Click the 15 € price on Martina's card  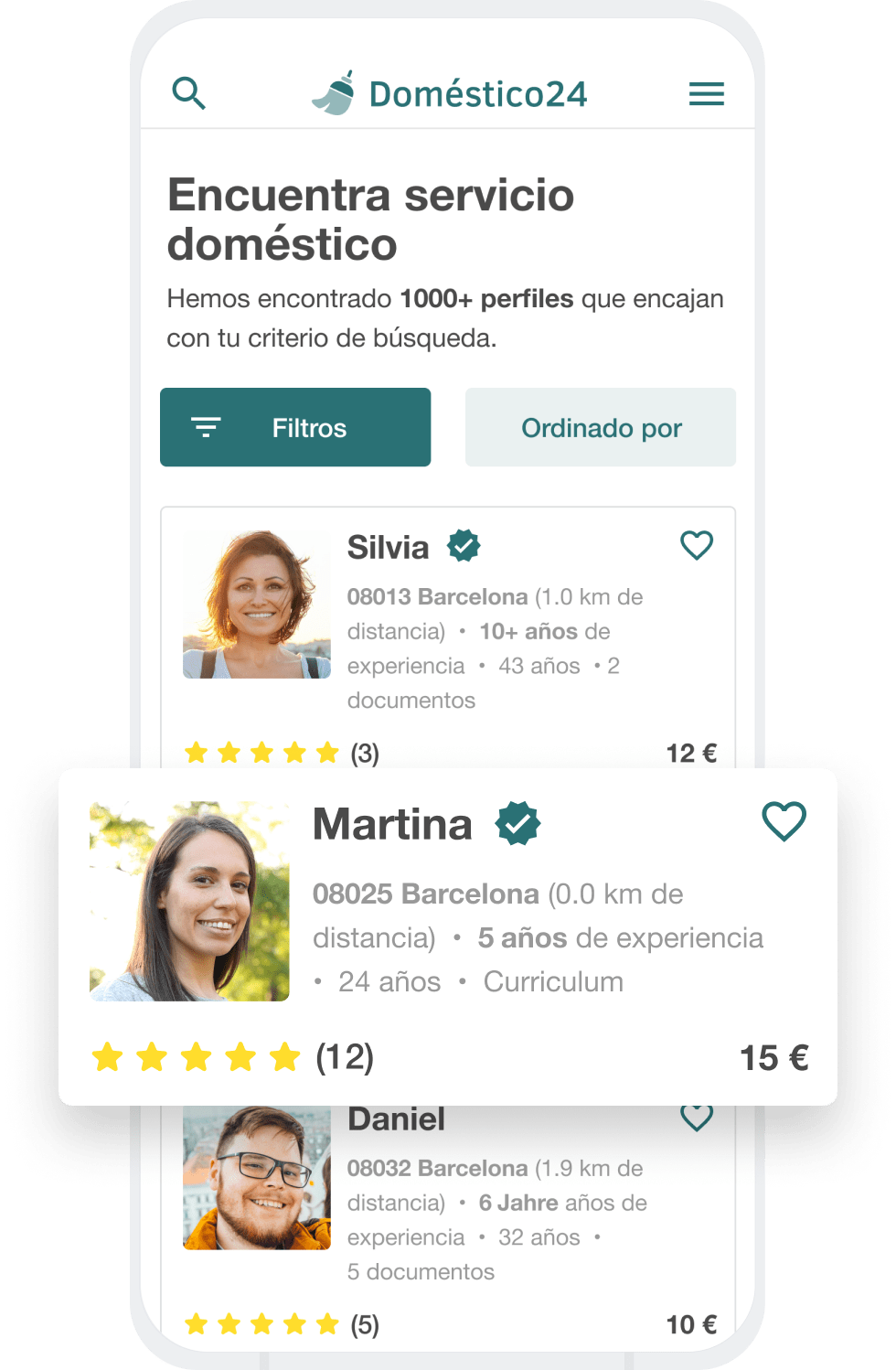[773, 1057]
